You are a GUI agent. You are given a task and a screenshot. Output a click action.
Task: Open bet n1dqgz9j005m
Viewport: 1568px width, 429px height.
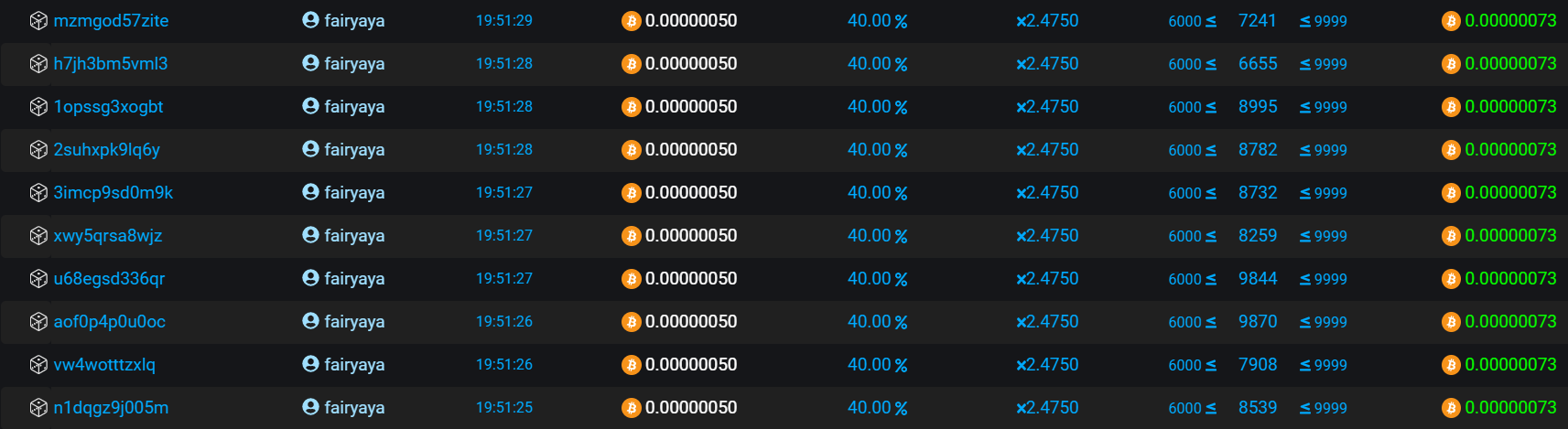point(111,407)
